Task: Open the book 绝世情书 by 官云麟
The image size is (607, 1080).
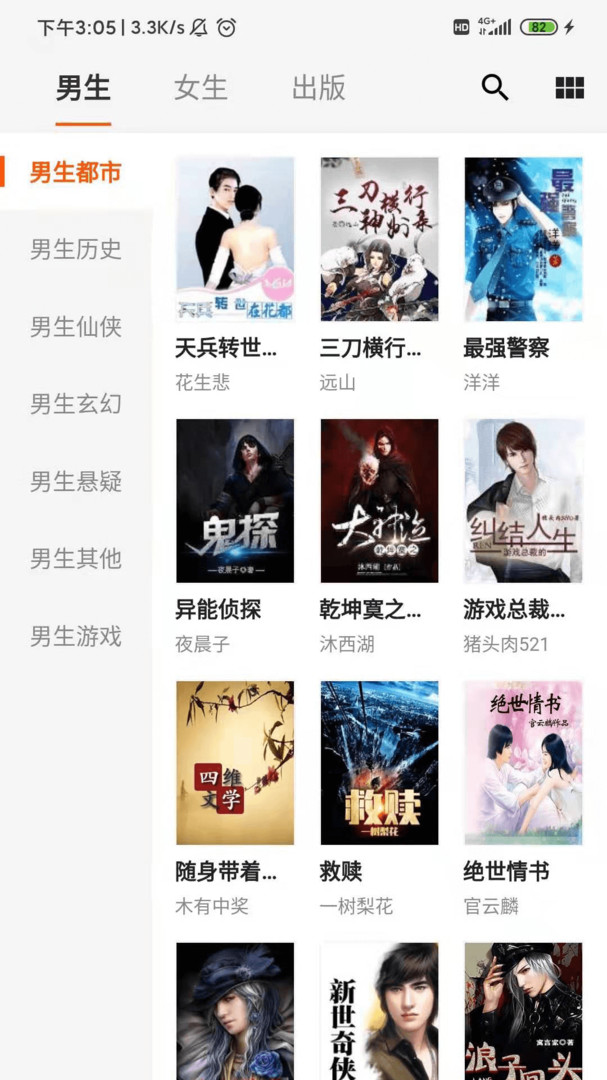Action: [523, 763]
